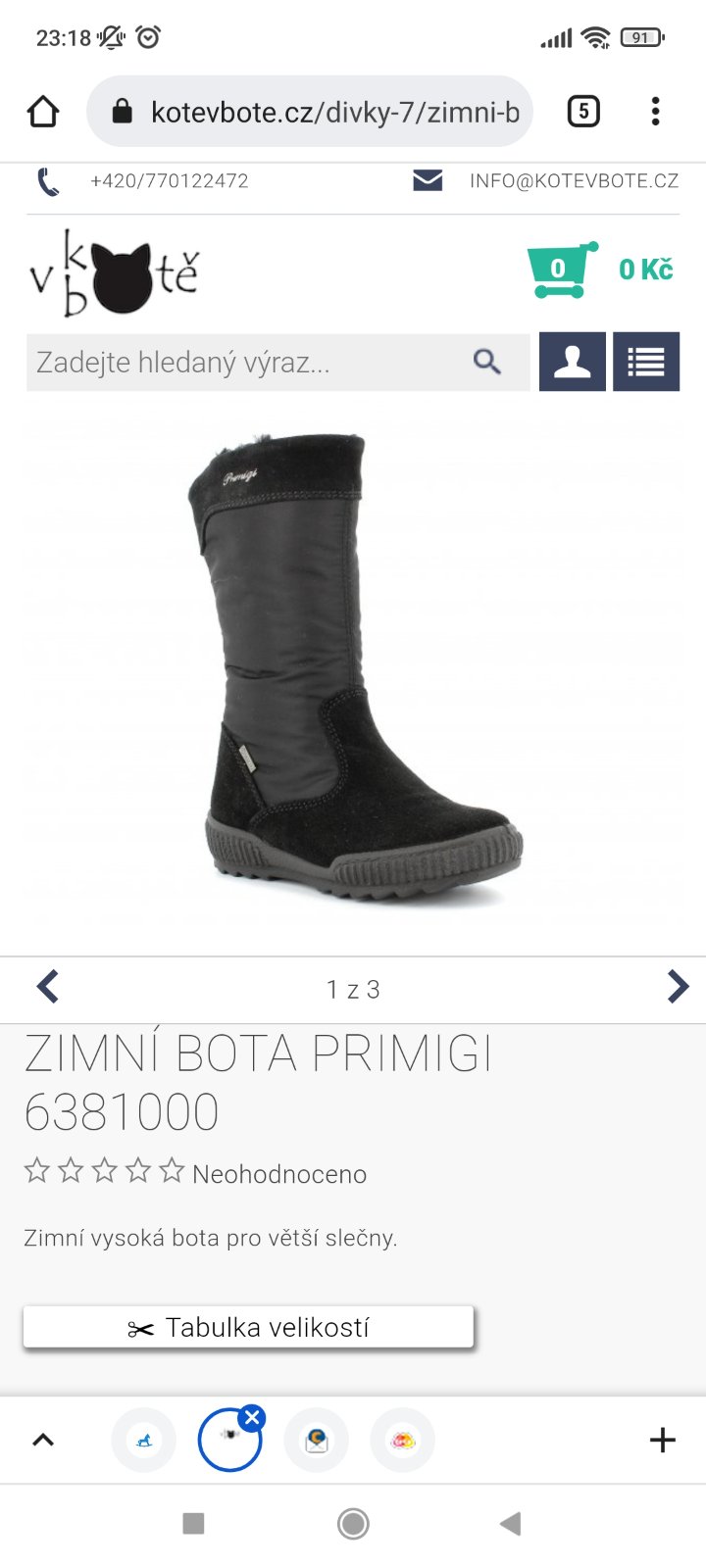Open the tab switcher showing 5 tabs
Viewport: 706px width, 1568px height.
pyautogui.click(x=583, y=112)
